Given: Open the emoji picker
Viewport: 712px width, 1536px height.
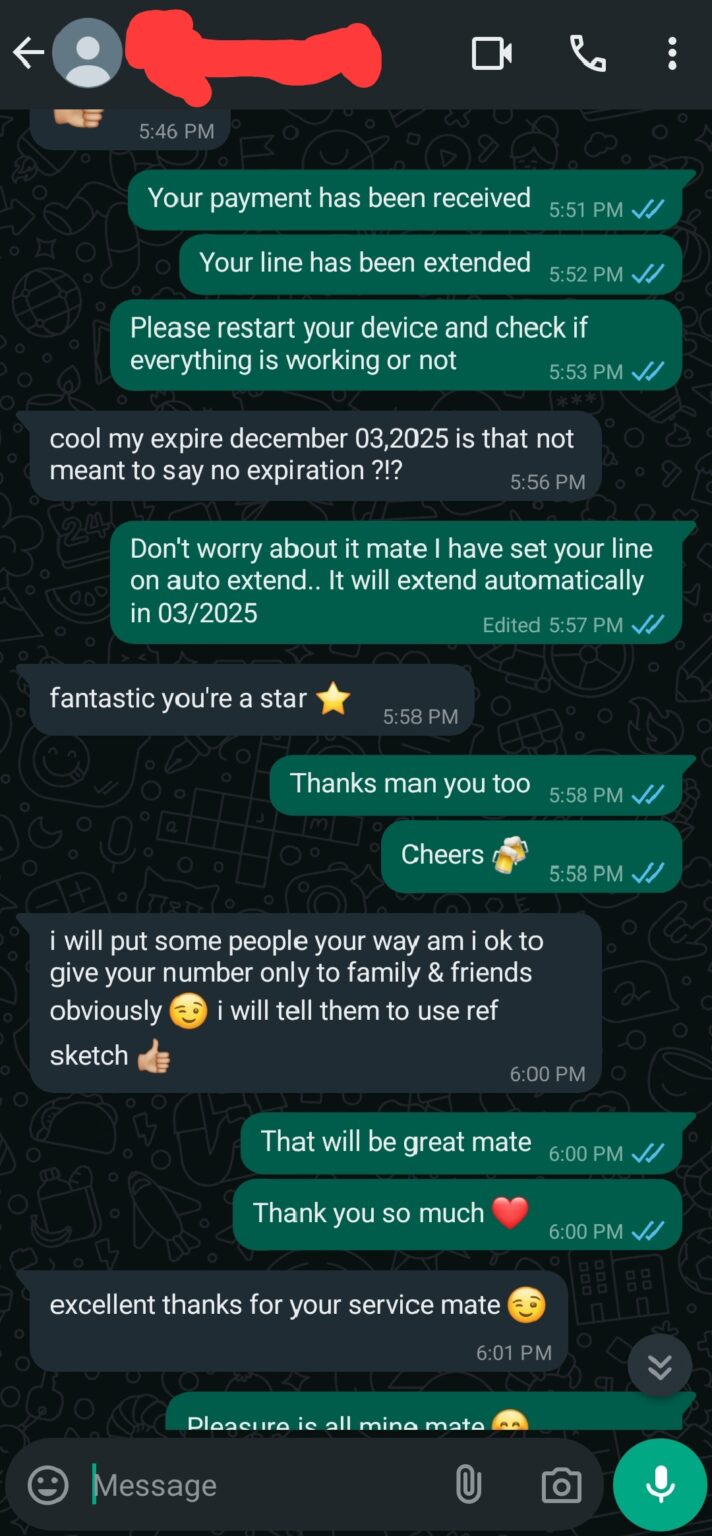Looking at the screenshot, I should [x=48, y=1485].
